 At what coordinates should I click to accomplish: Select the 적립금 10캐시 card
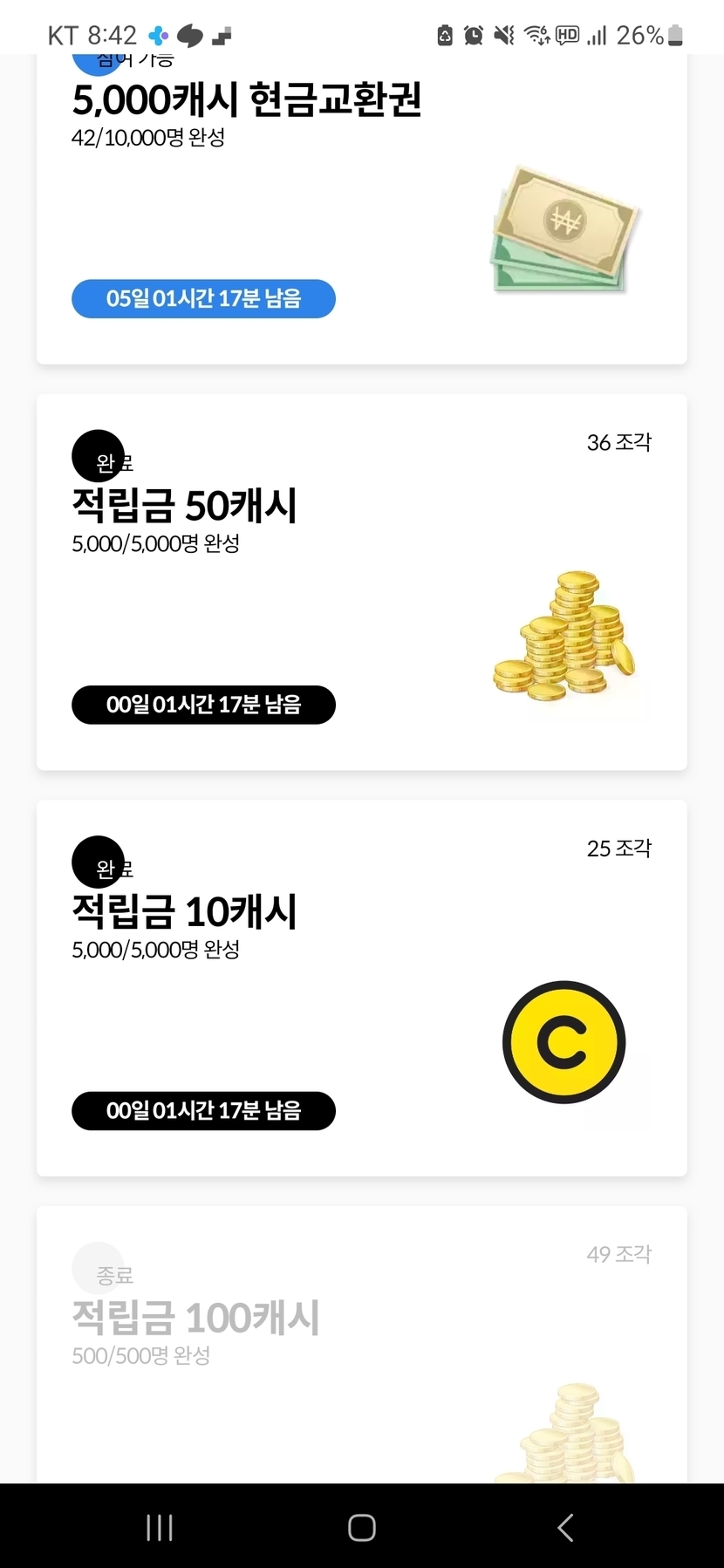point(361,987)
